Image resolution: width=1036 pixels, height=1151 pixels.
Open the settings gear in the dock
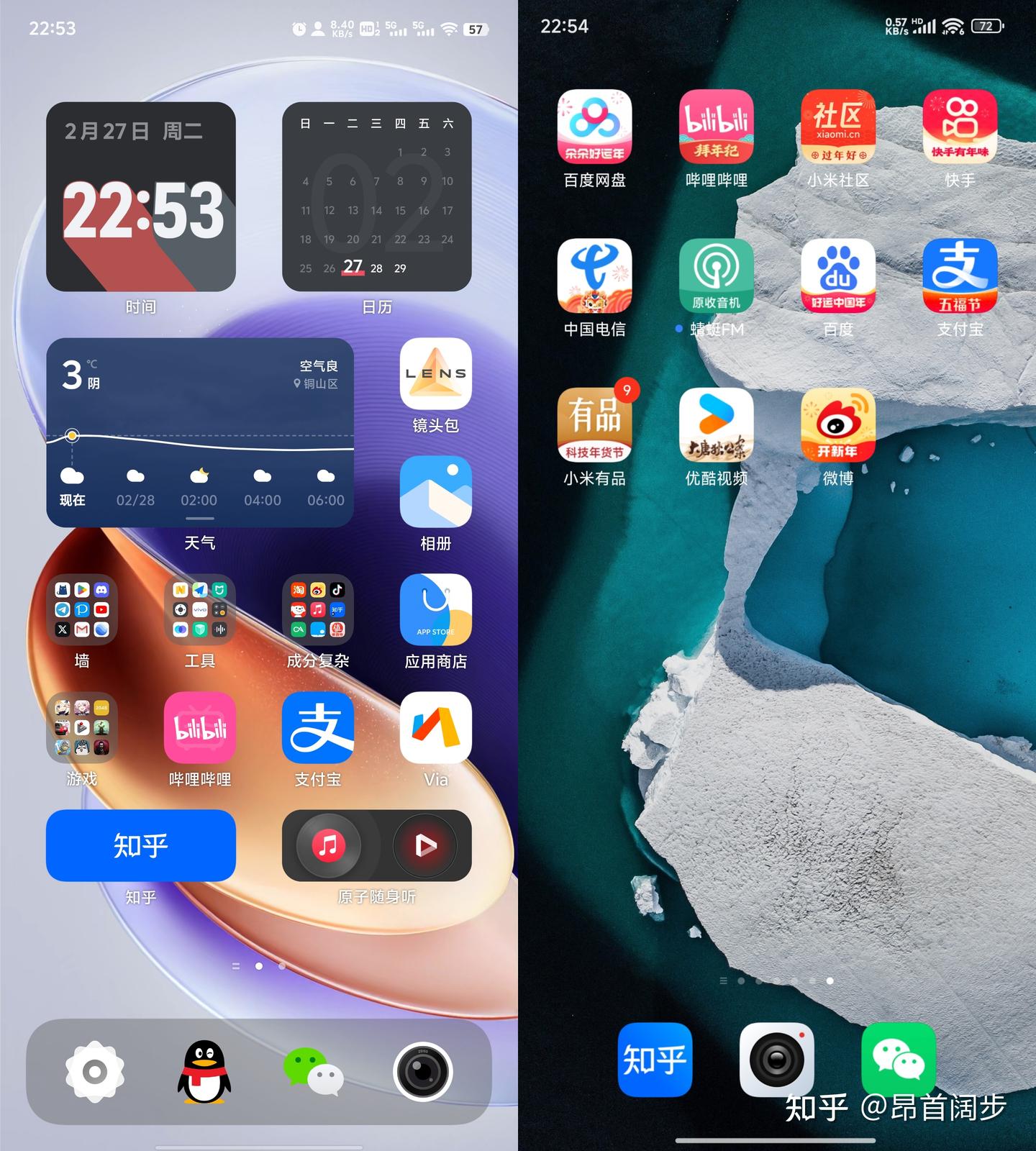click(94, 1072)
